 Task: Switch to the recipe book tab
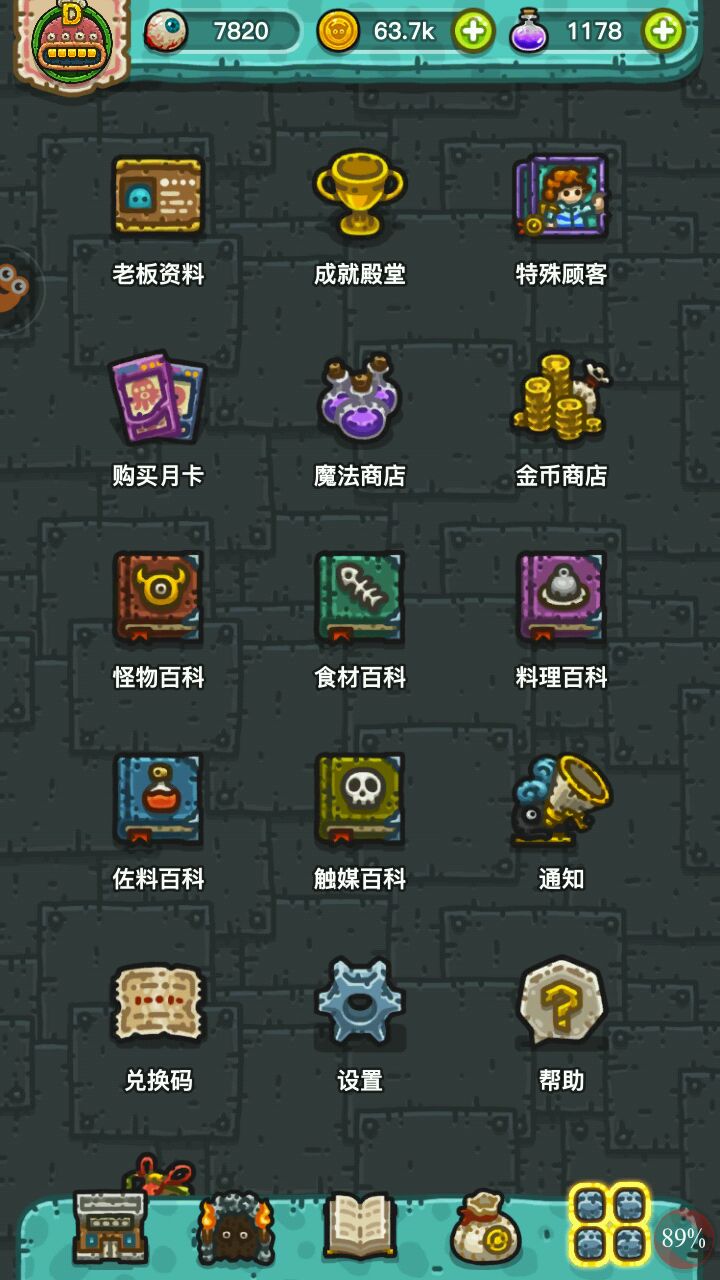click(x=358, y=1226)
